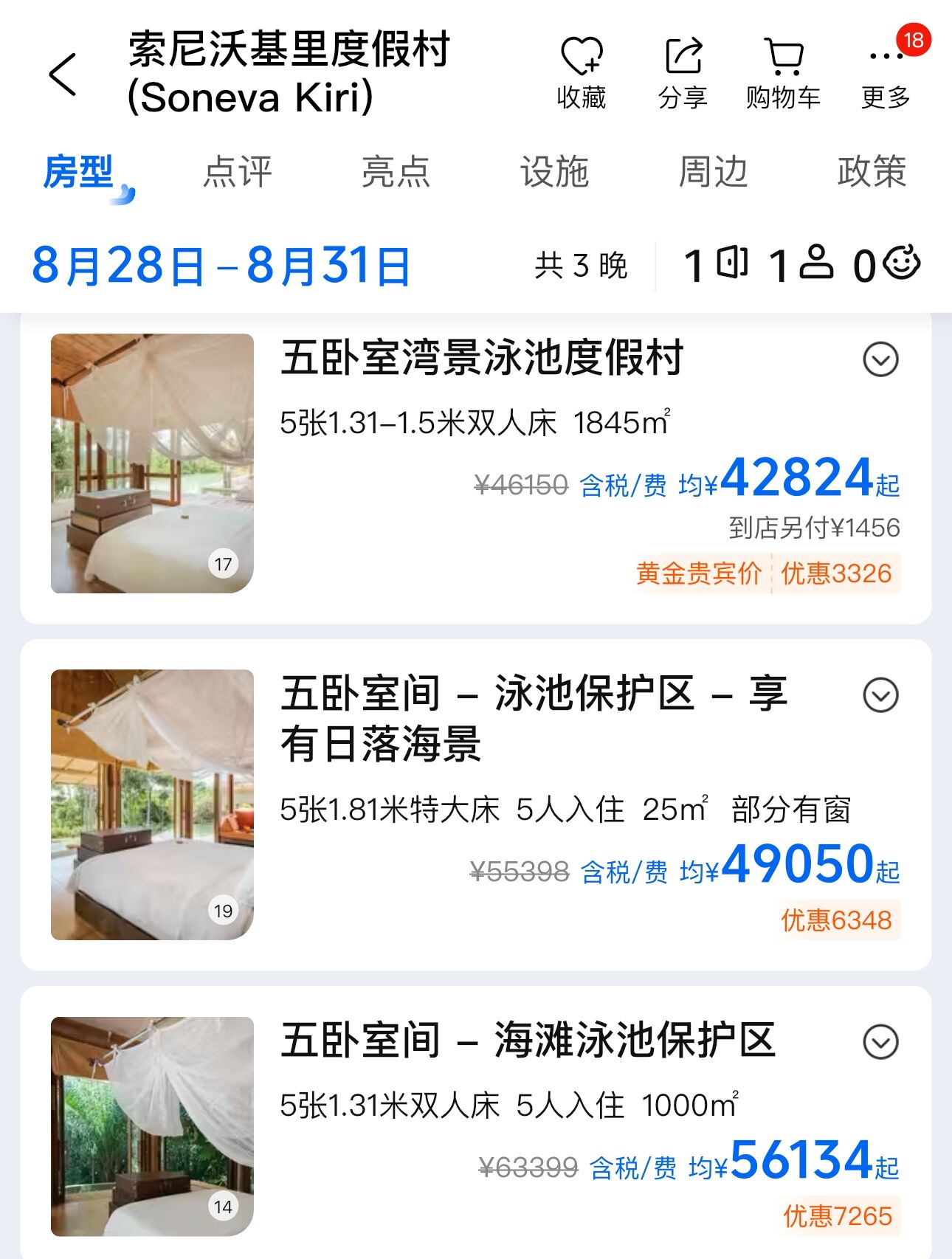Expand 五卧室间海滩泳池保护区 room options

[880, 1042]
